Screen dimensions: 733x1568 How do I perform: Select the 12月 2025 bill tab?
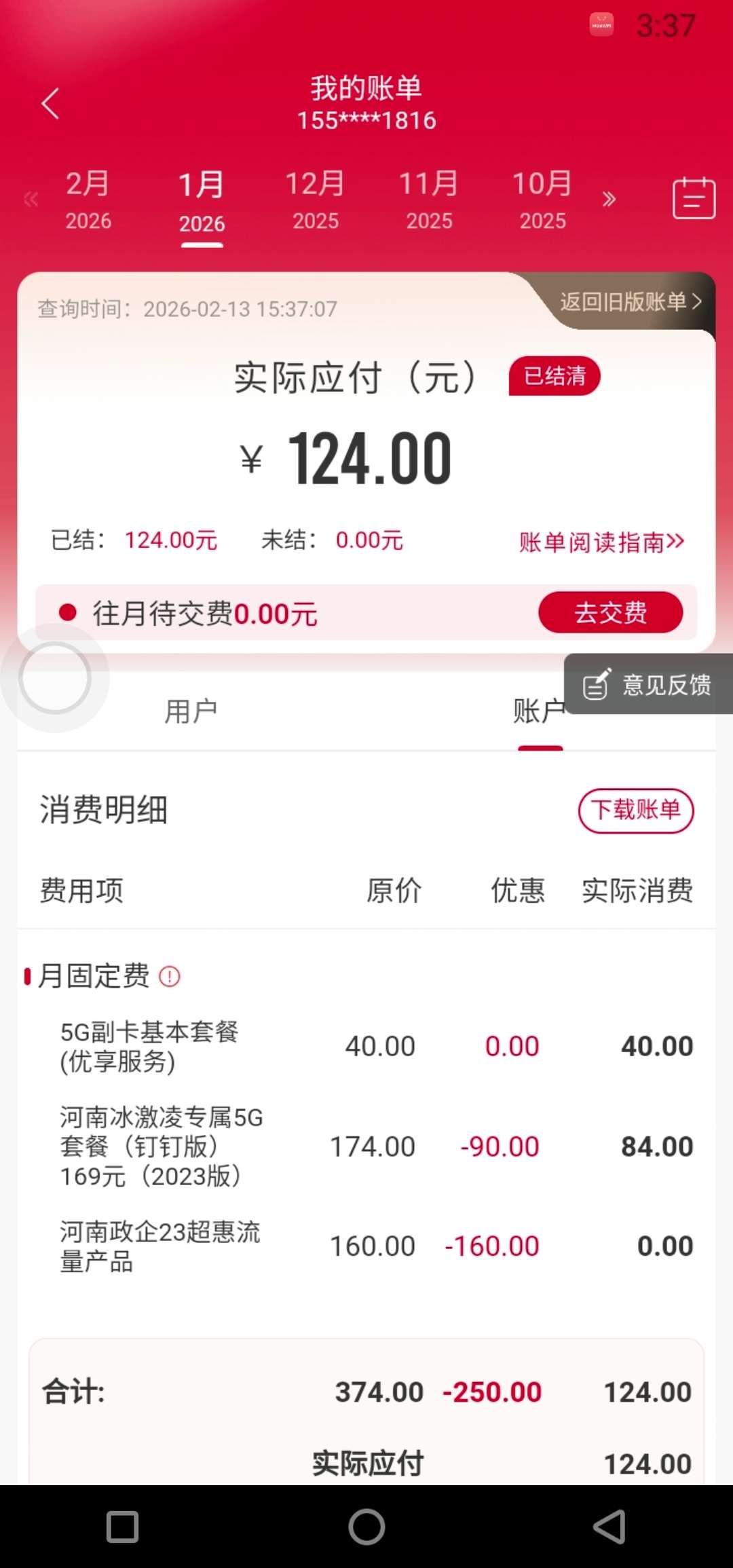coord(315,200)
